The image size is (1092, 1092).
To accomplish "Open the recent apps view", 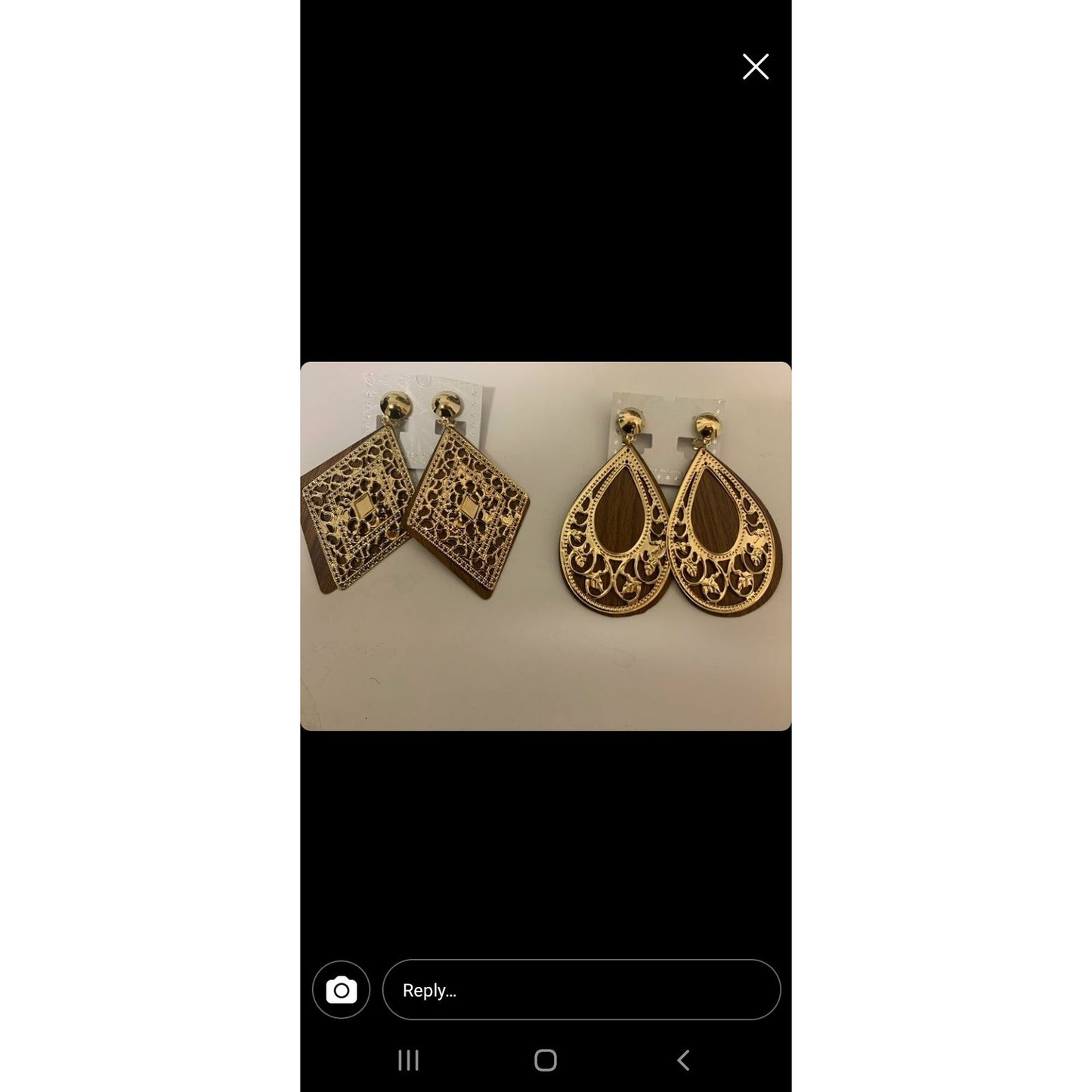I will point(408,1060).
